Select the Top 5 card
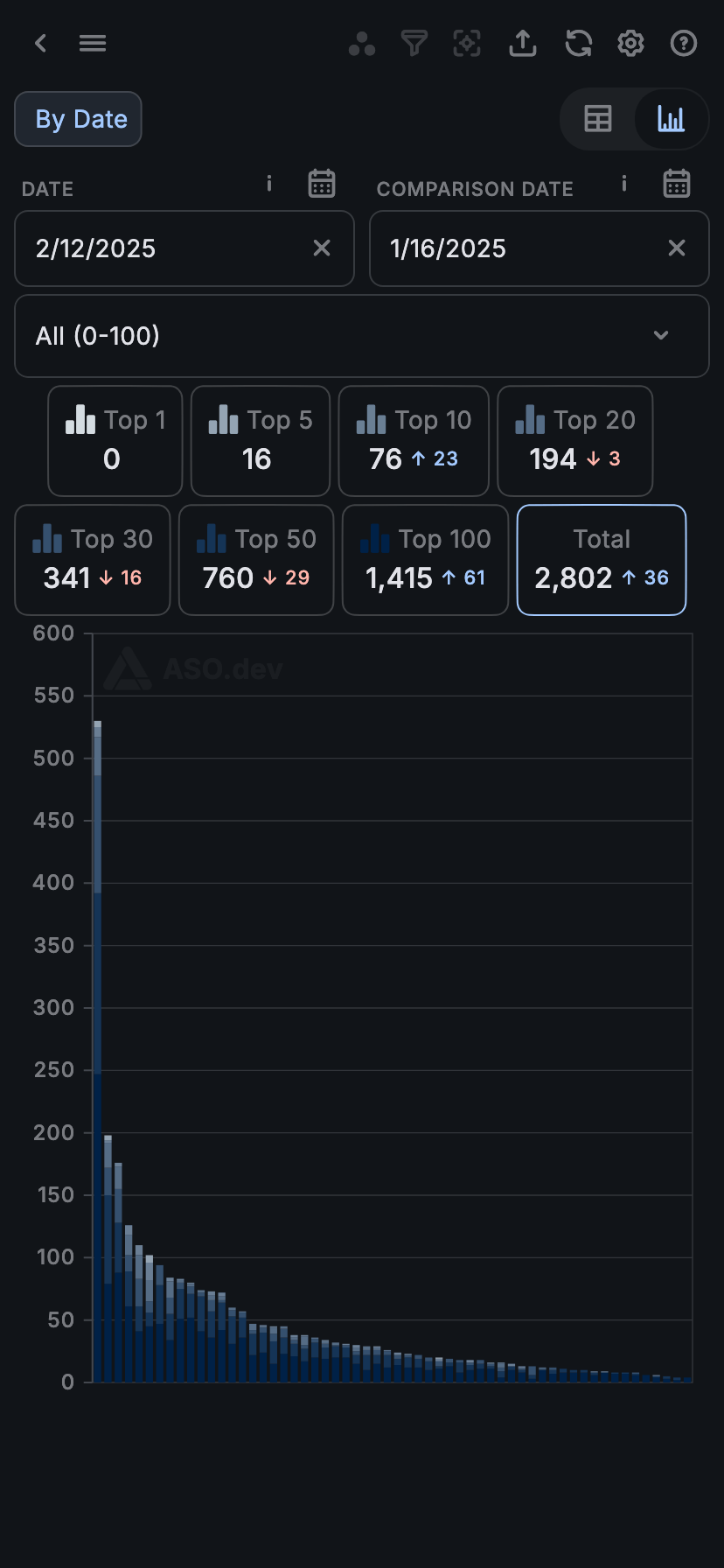Screen dimensions: 724x1568 click(x=260, y=441)
